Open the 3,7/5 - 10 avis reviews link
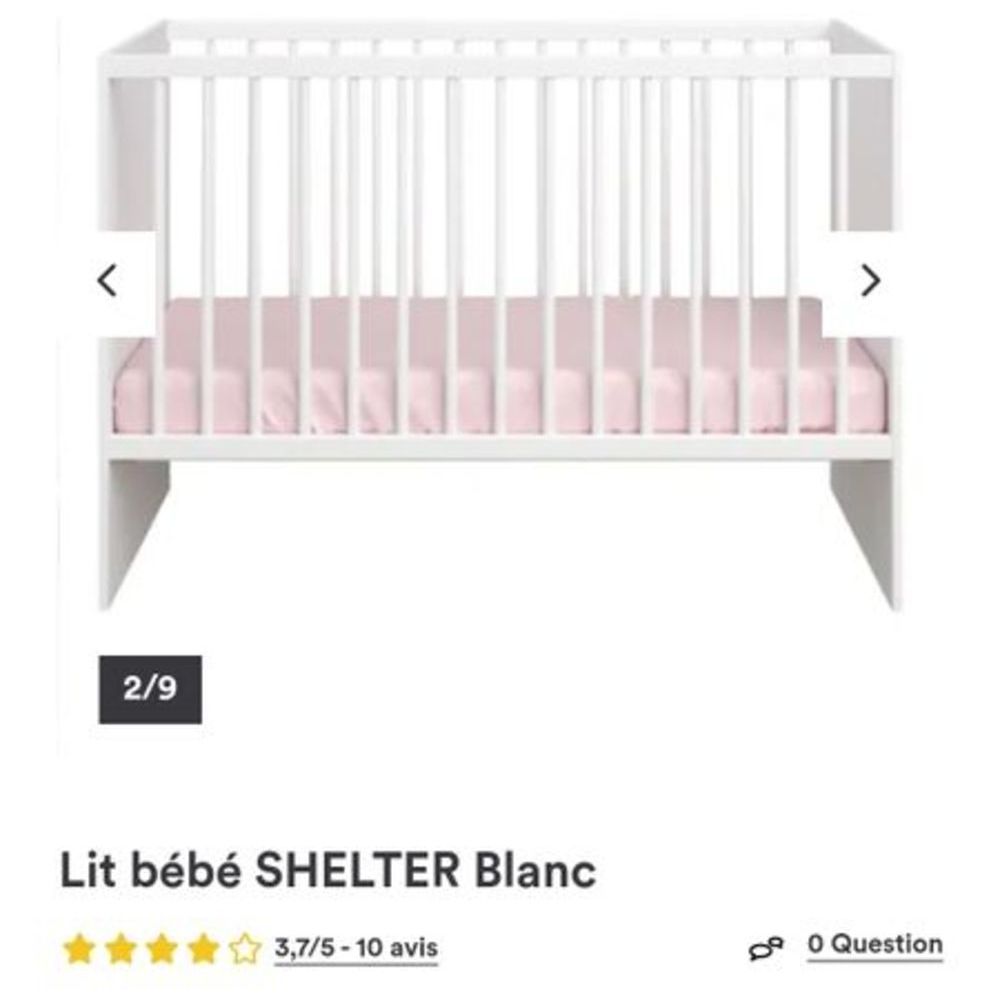Viewport: 1000px width, 1000px height. (x=356, y=948)
